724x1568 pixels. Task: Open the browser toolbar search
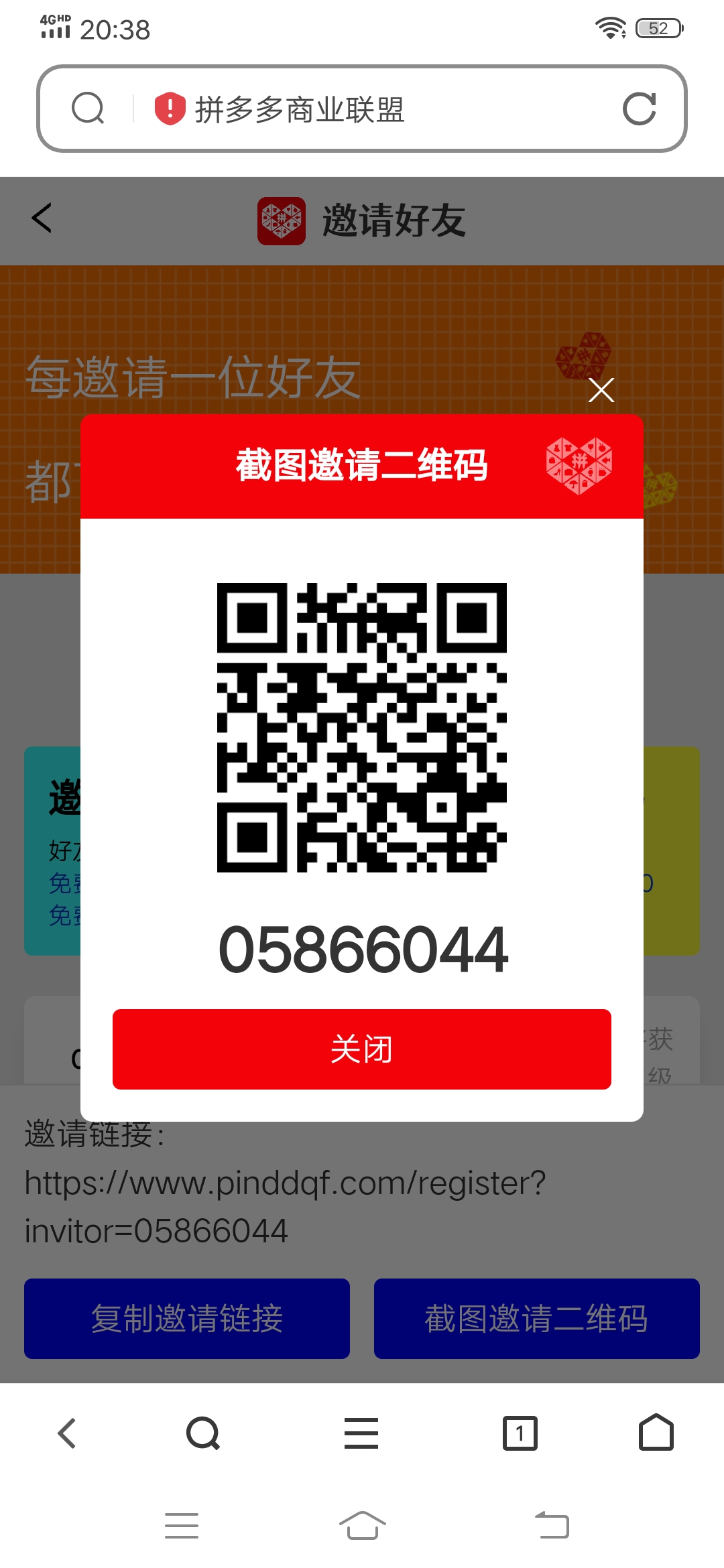tap(203, 1433)
